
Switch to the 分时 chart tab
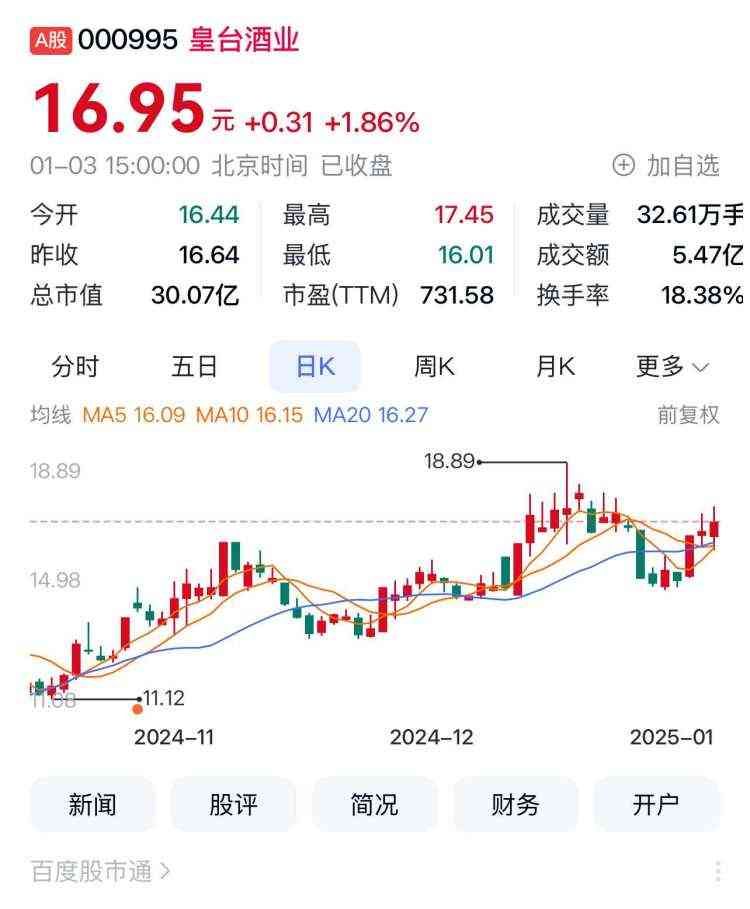click(x=75, y=367)
